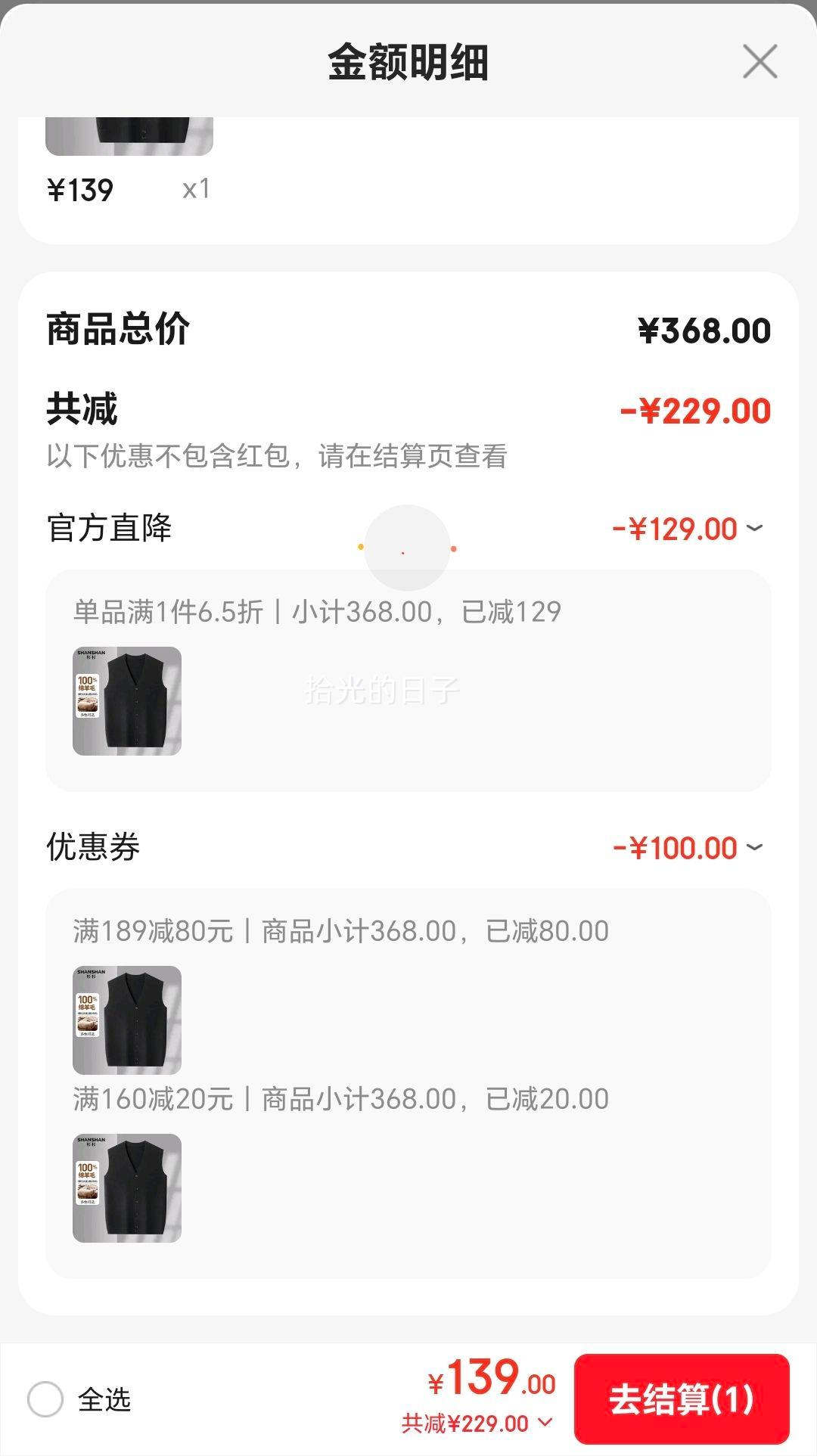Image resolution: width=817 pixels, height=1456 pixels.
Task: Close the 金额明细 panel
Action: coord(760,61)
